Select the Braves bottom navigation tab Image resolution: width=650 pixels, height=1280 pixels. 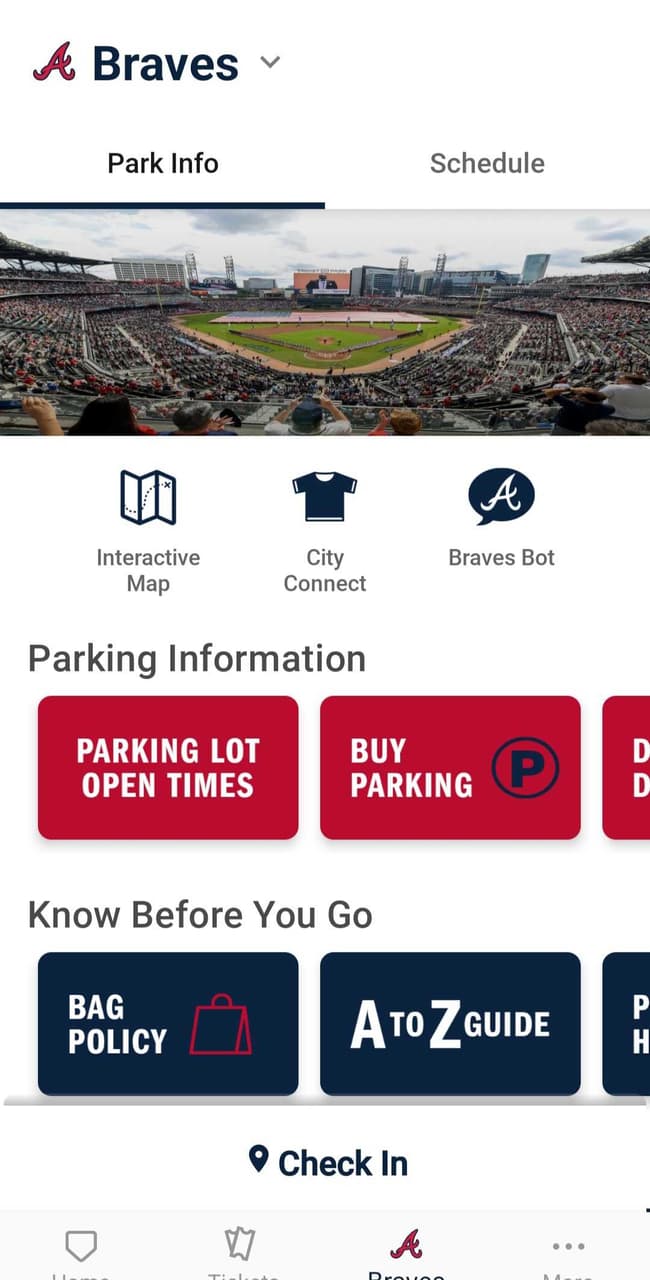[405, 1250]
